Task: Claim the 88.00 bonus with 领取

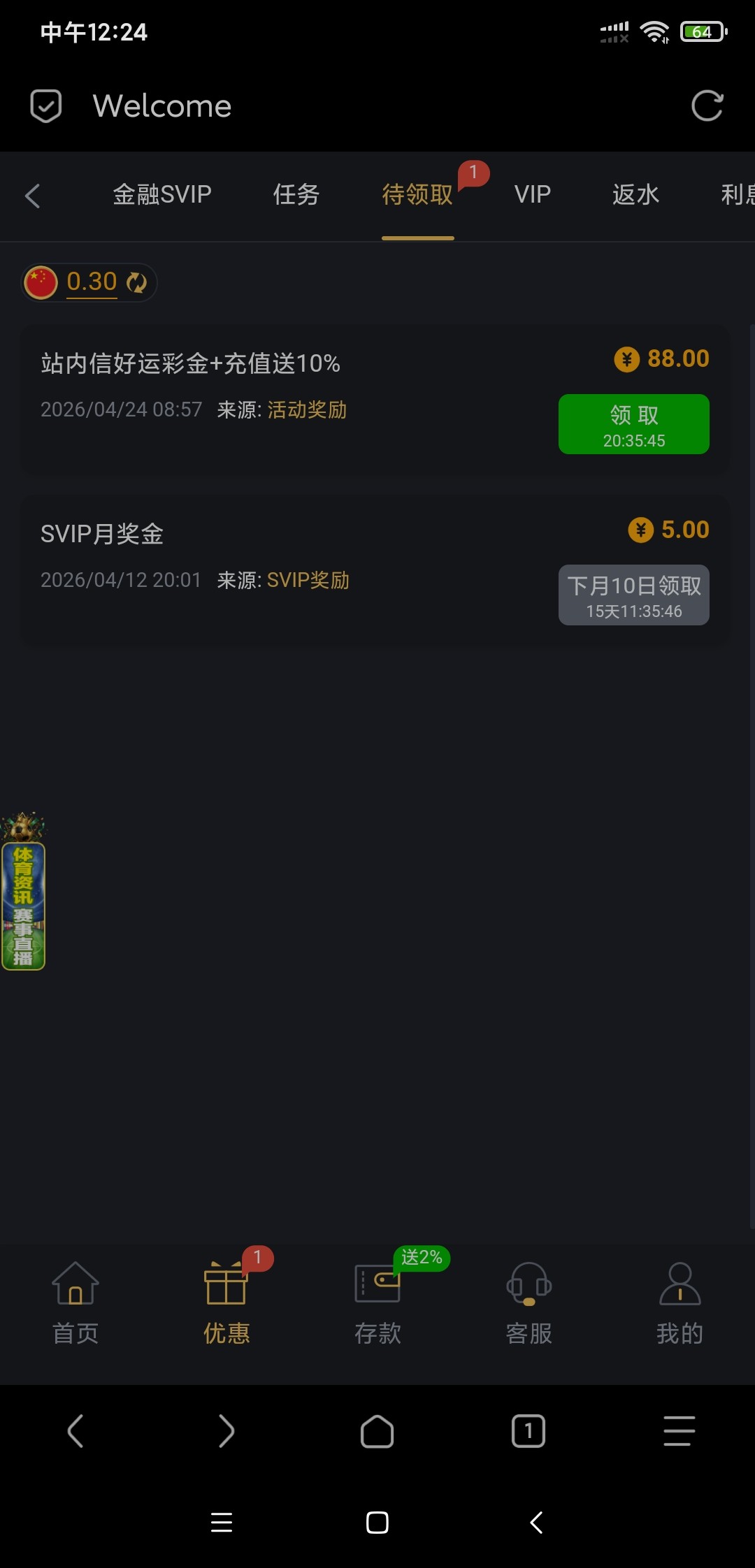Action: tap(633, 424)
